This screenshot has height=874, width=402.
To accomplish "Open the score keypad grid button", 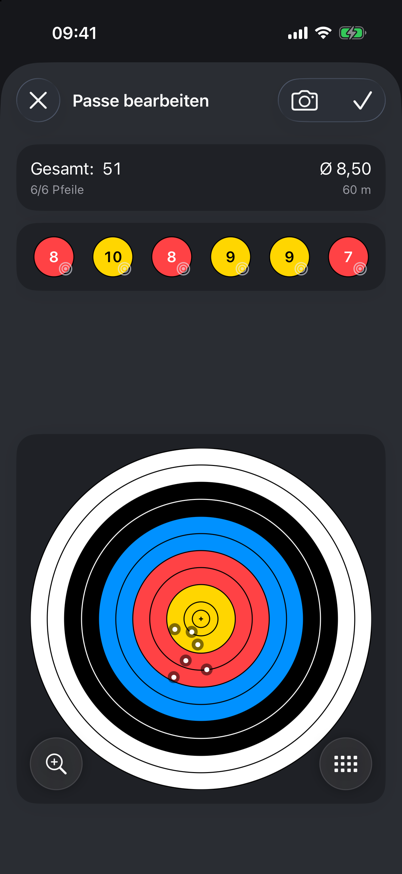I will click(x=346, y=764).
